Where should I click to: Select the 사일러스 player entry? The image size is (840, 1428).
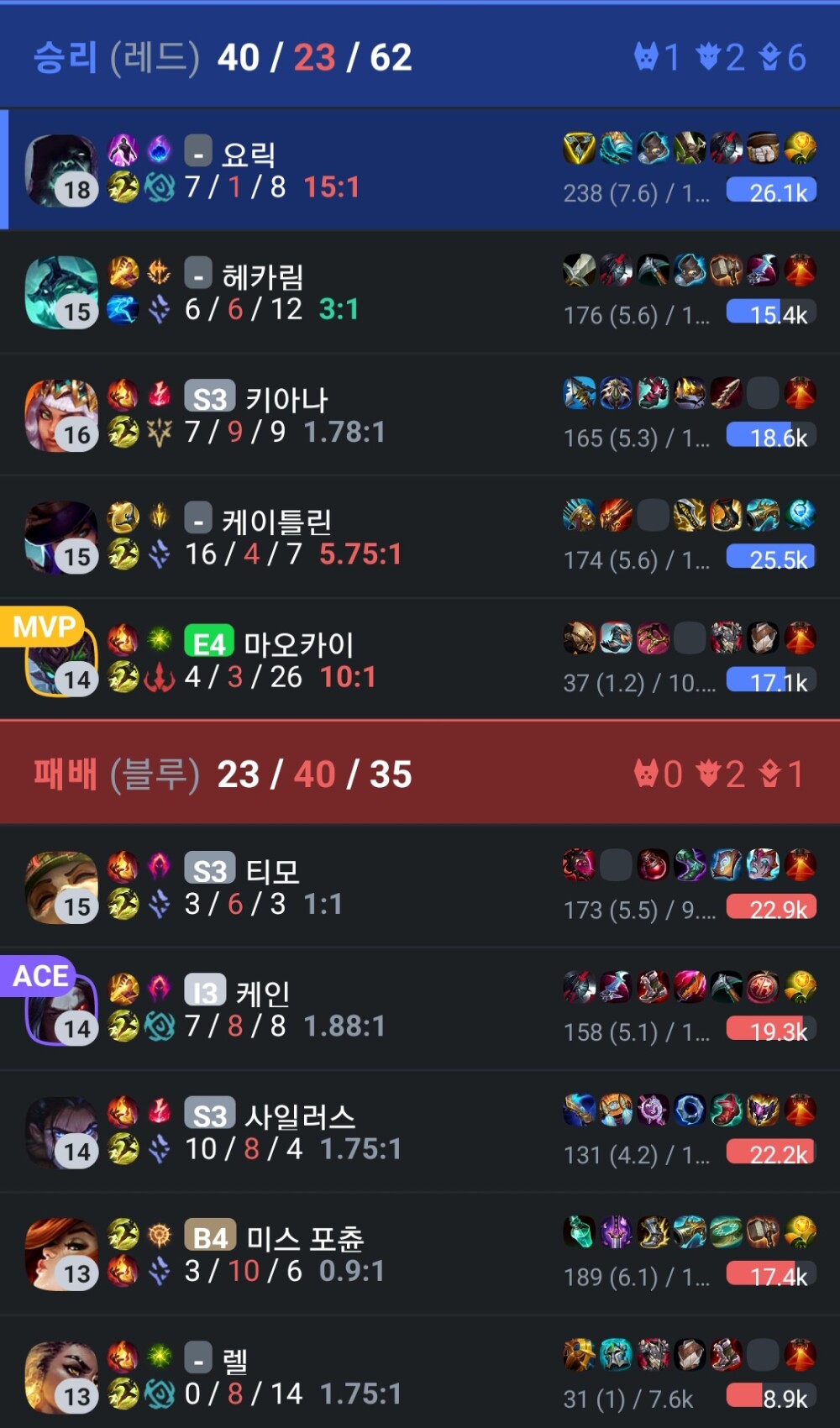pyautogui.click(x=420, y=1132)
